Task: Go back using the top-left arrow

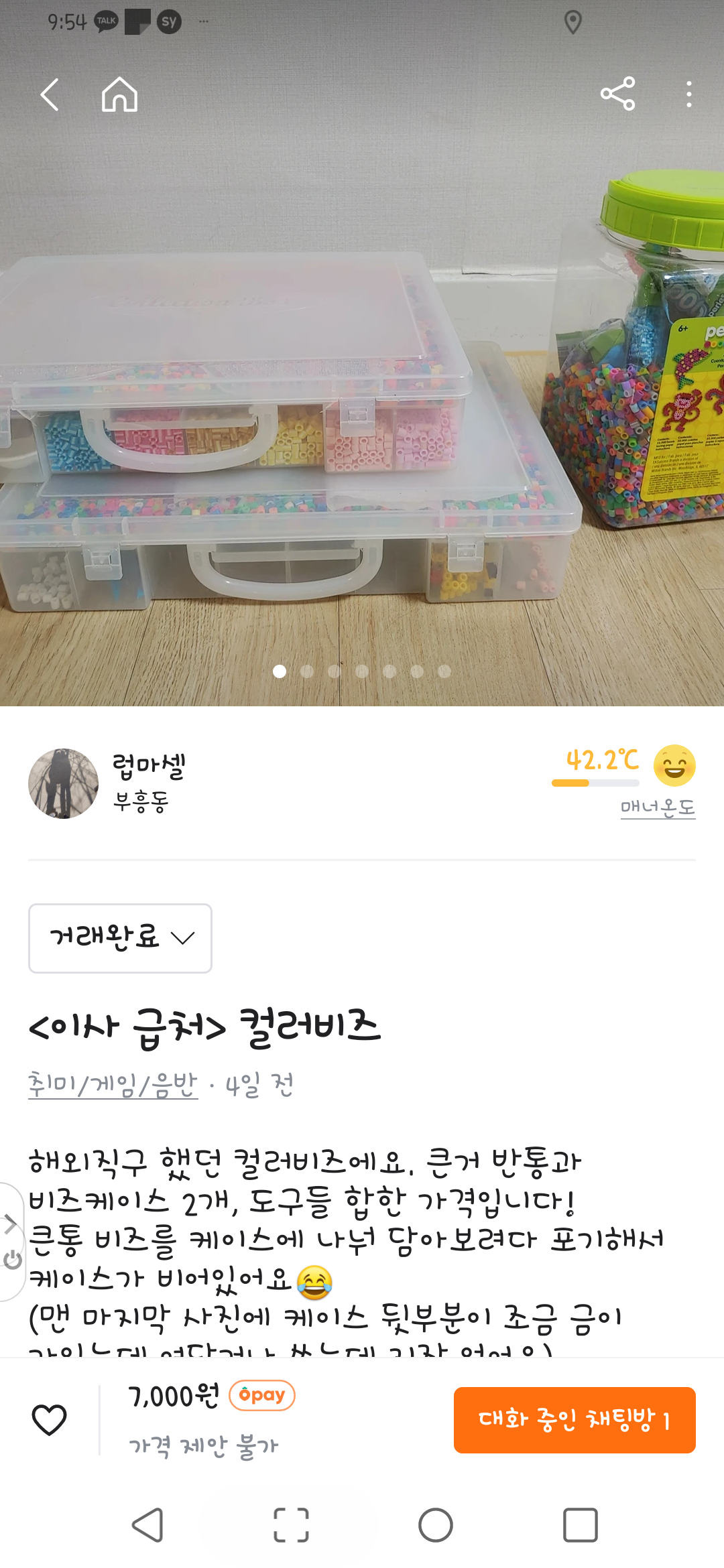Action: [x=50, y=94]
